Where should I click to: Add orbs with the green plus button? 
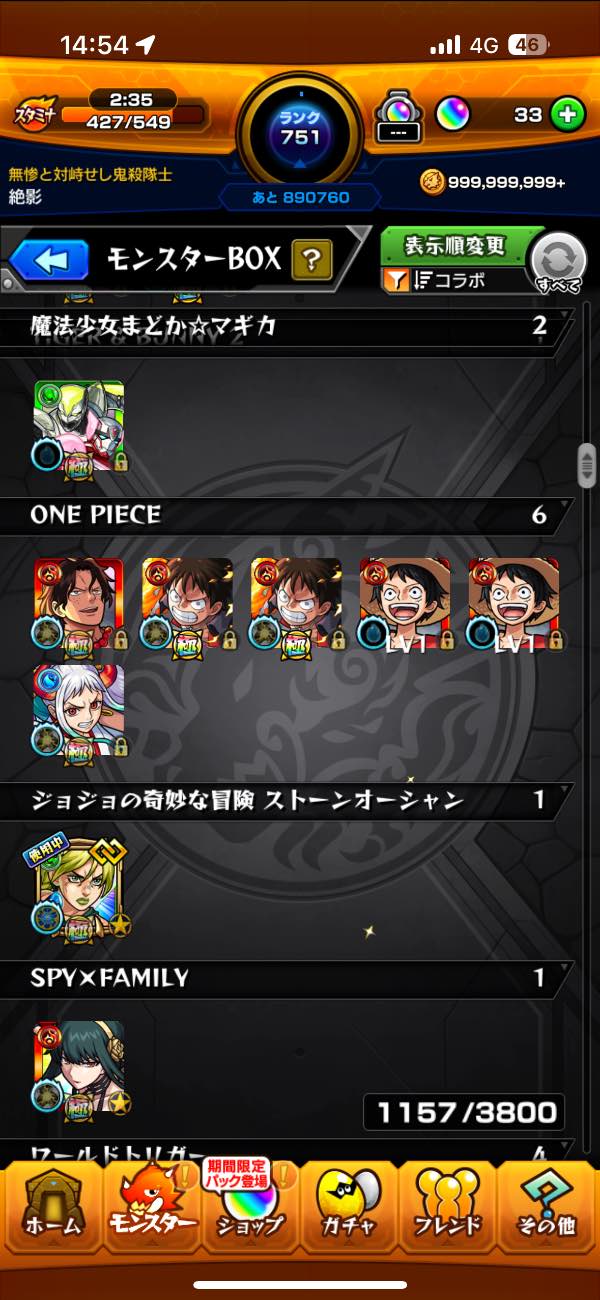(x=567, y=115)
